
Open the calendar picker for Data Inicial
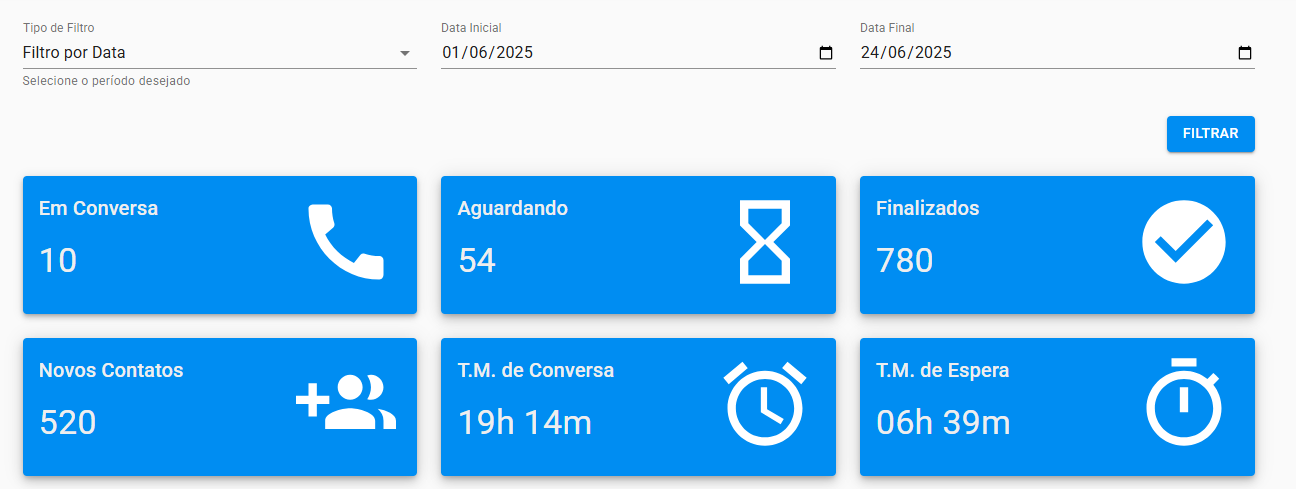pos(826,53)
